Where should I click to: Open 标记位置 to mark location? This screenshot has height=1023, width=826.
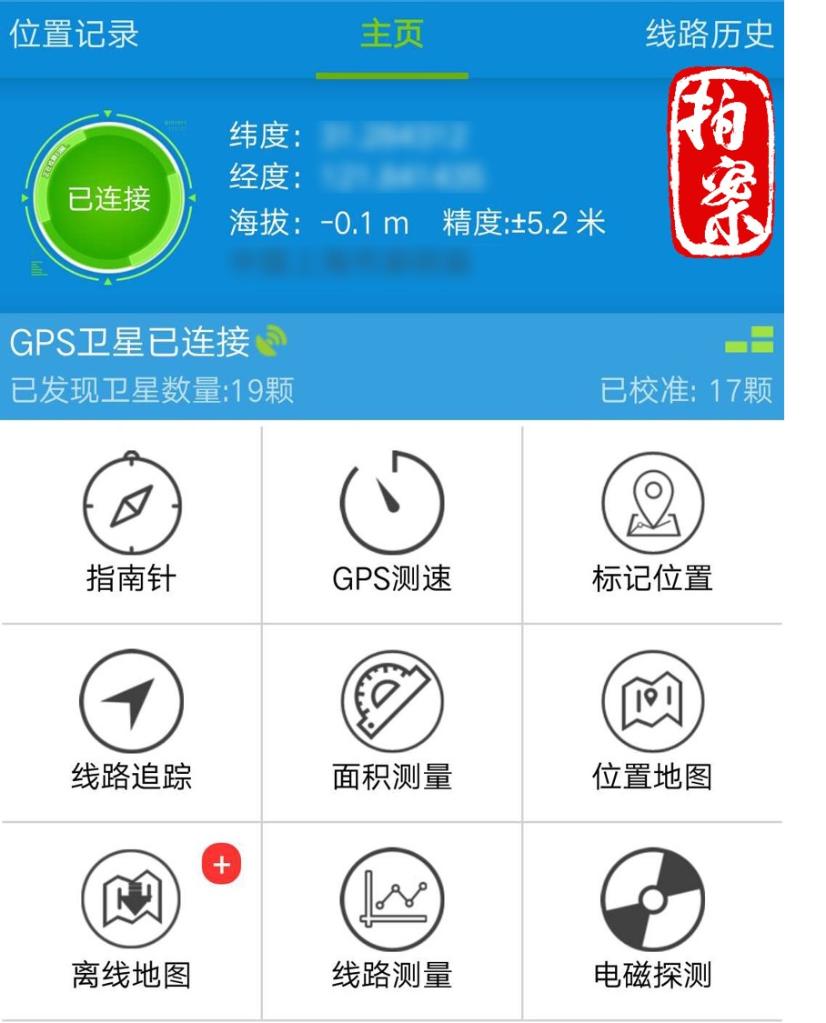coord(652,522)
